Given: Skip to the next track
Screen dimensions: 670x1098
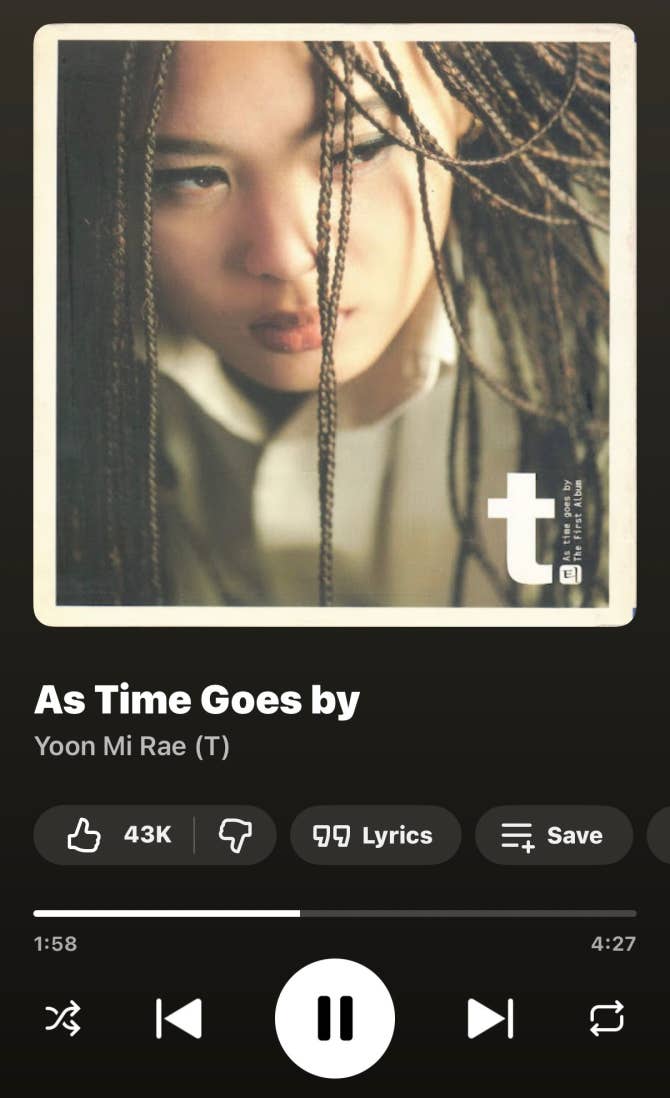Looking at the screenshot, I should coord(490,1018).
